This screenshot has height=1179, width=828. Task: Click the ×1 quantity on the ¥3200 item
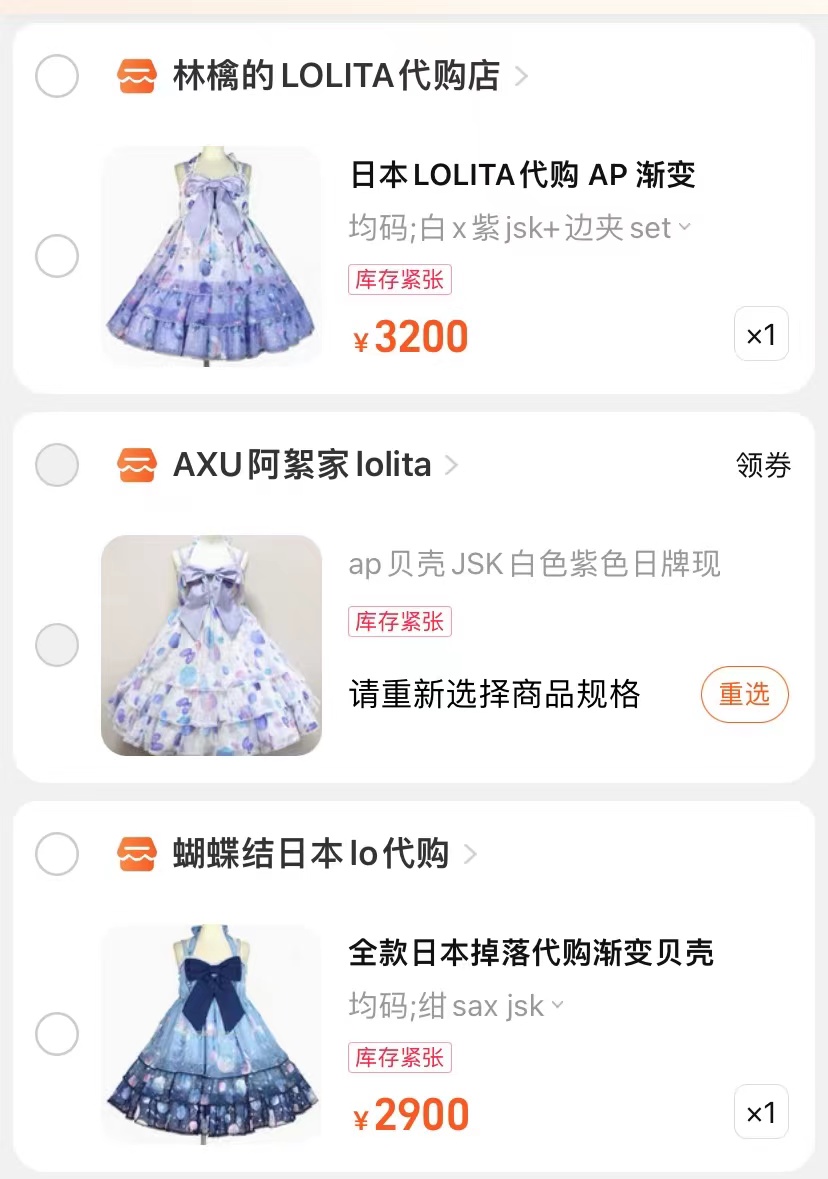coord(761,334)
